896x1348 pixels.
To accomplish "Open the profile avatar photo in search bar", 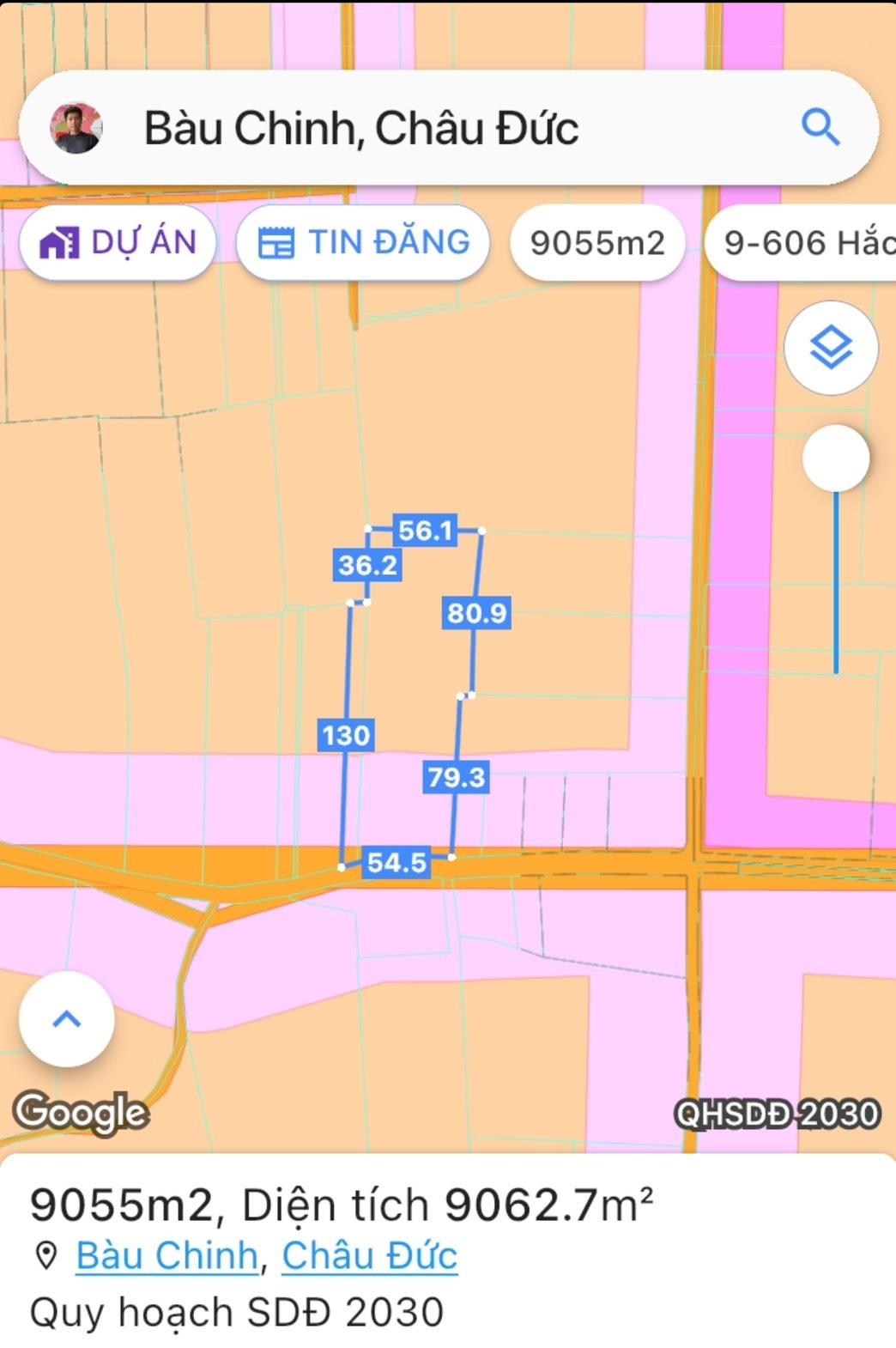I will tap(76, 130).
